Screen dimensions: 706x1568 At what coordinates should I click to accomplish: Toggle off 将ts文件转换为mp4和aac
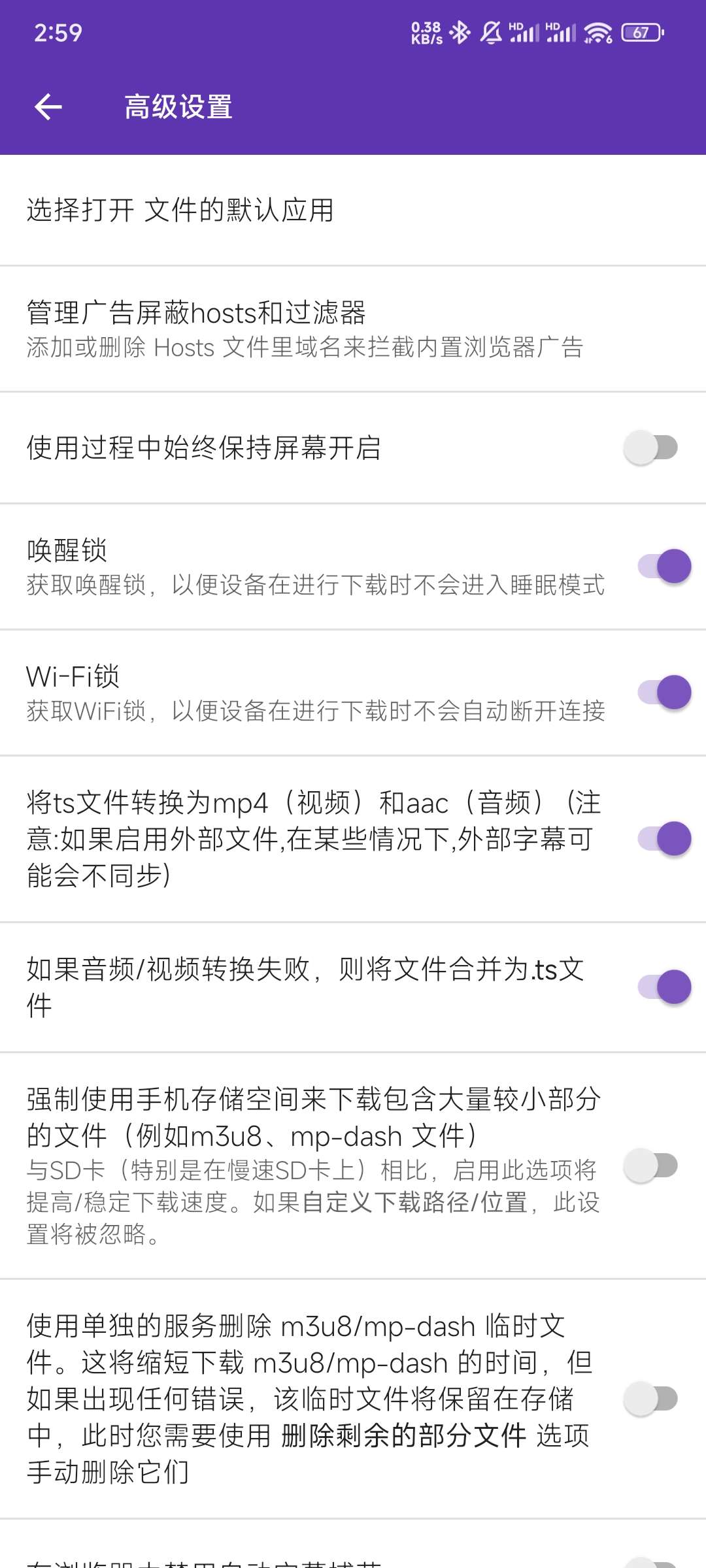click(x=664, y=839)
